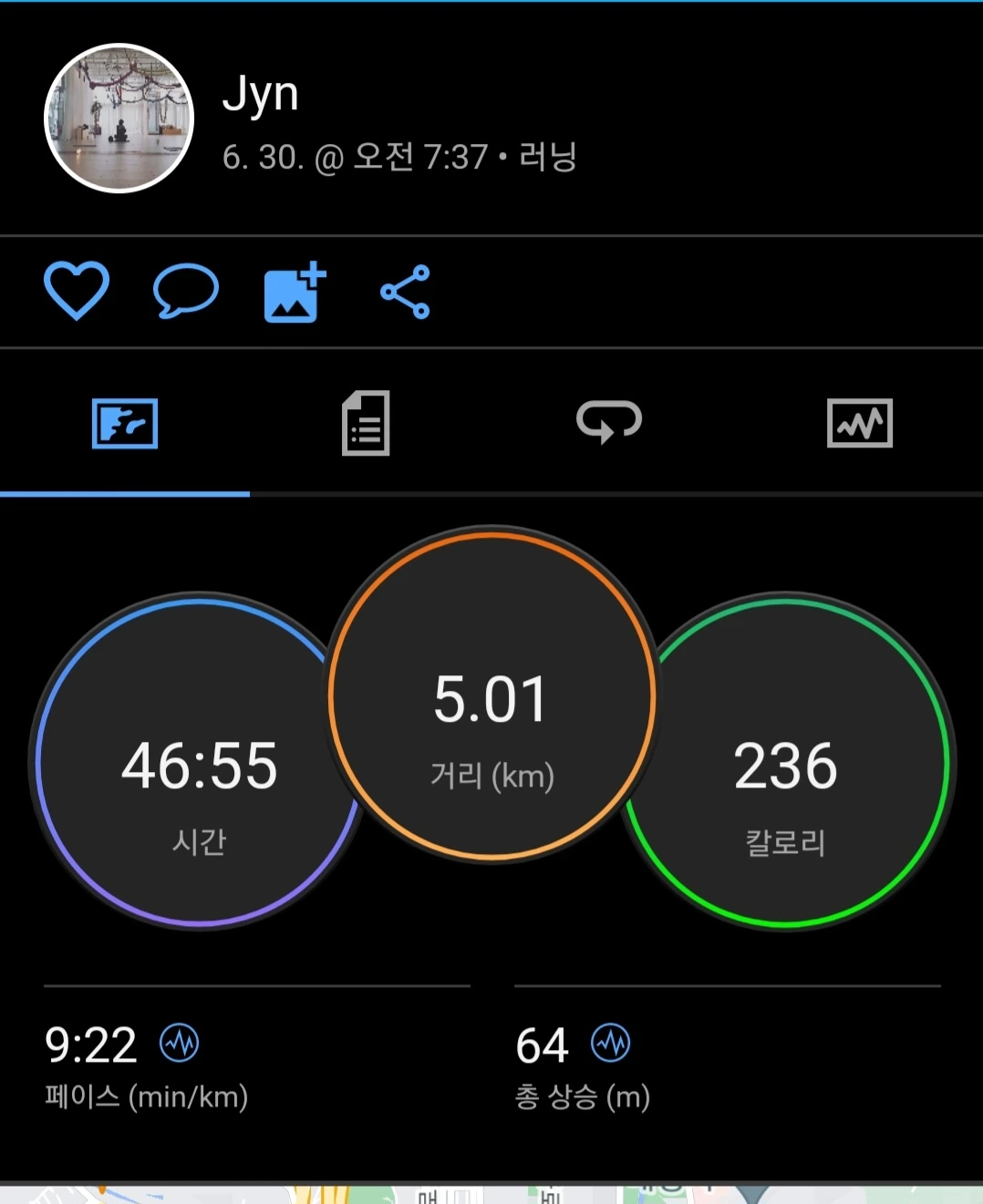Select the overview map tab

click(125, 423)
